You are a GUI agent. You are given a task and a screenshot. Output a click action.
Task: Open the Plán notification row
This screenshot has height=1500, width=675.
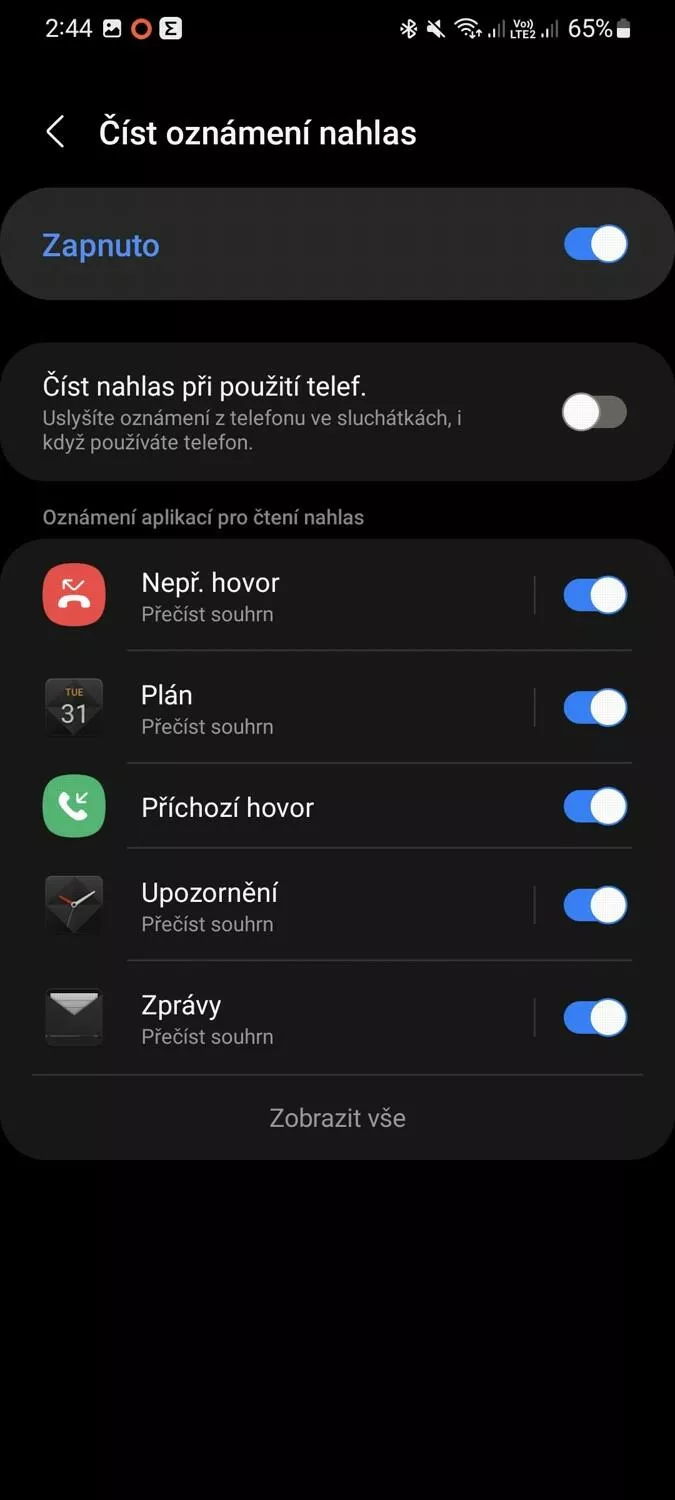[285, 708]
